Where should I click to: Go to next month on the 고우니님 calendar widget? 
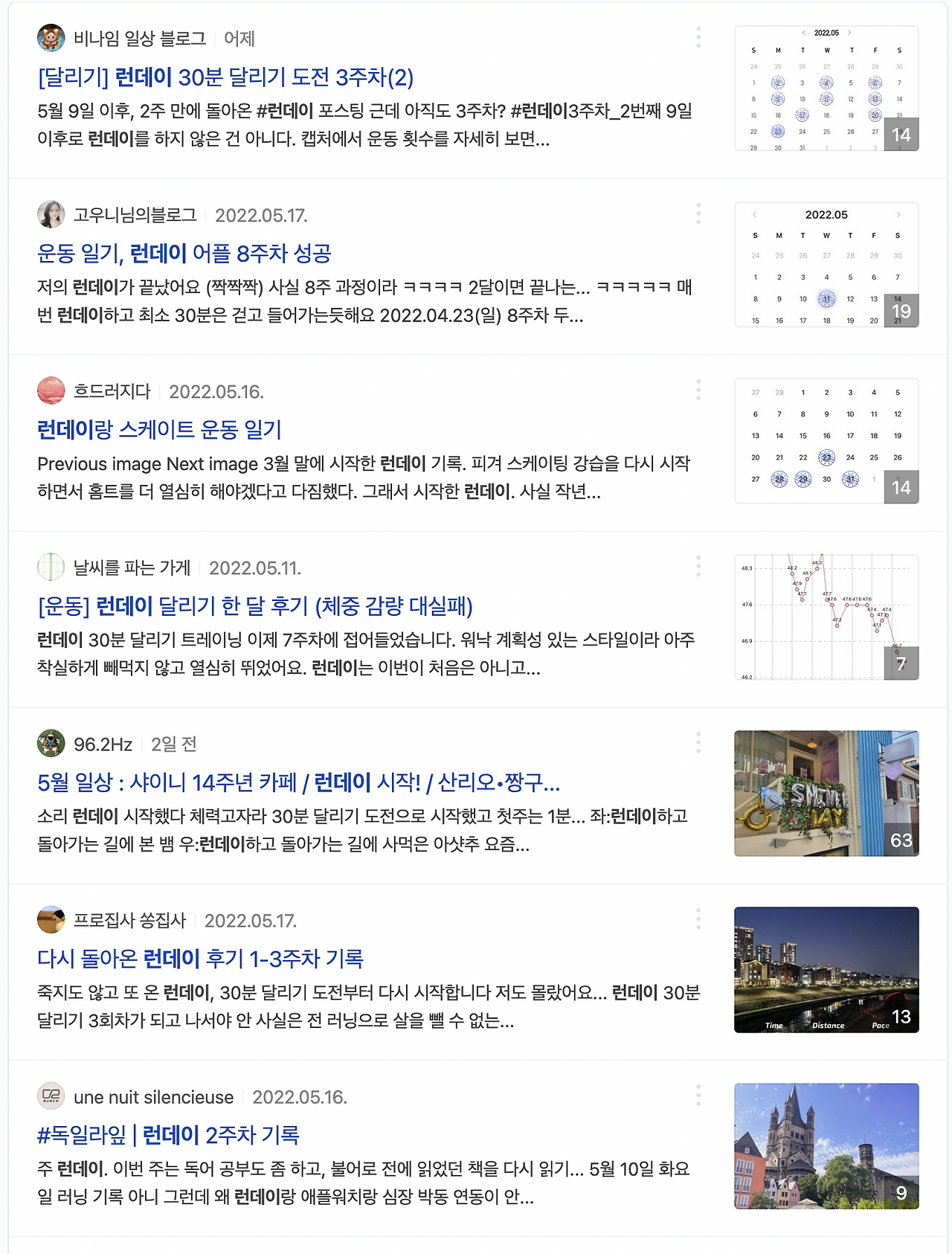click(x=898, y=213)
